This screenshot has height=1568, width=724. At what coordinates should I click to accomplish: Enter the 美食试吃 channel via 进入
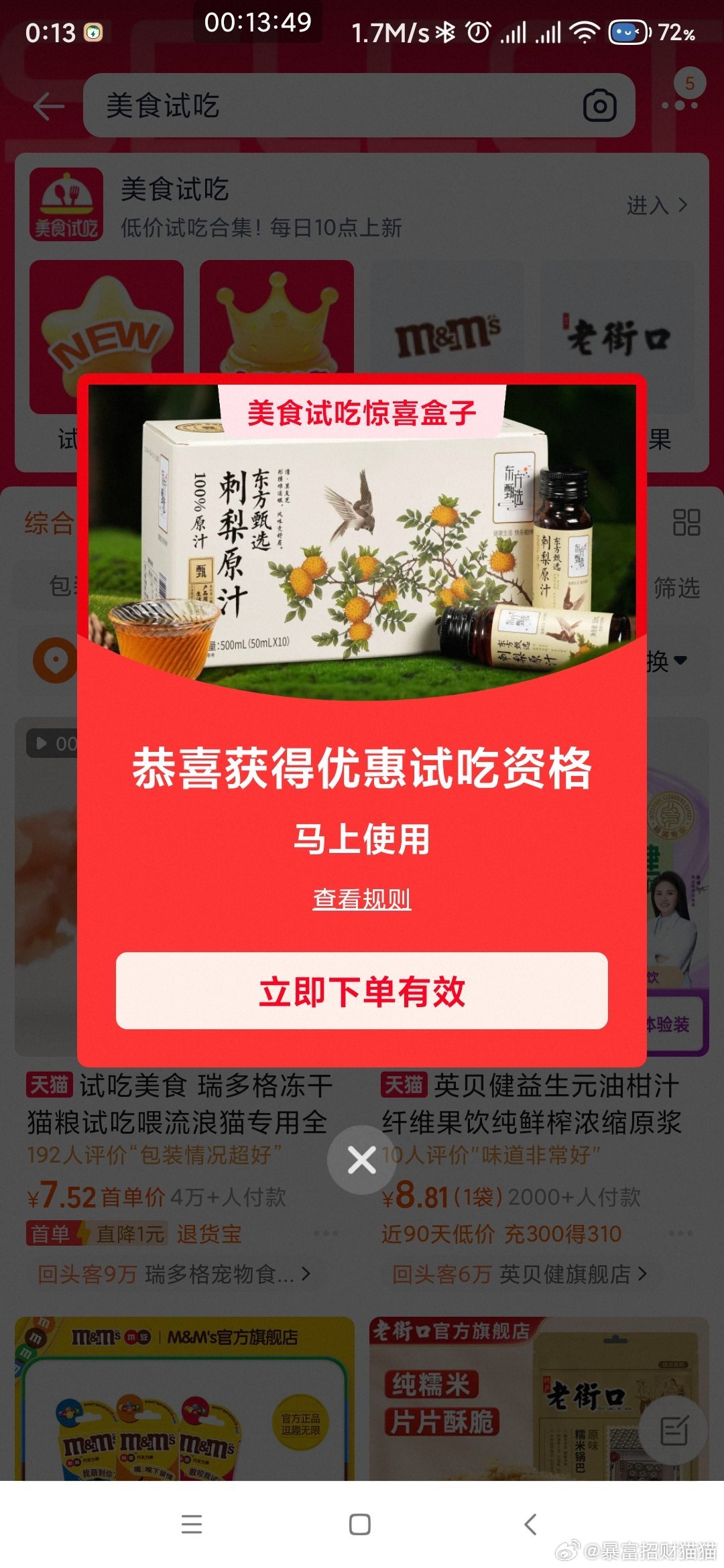click(657, 205)
